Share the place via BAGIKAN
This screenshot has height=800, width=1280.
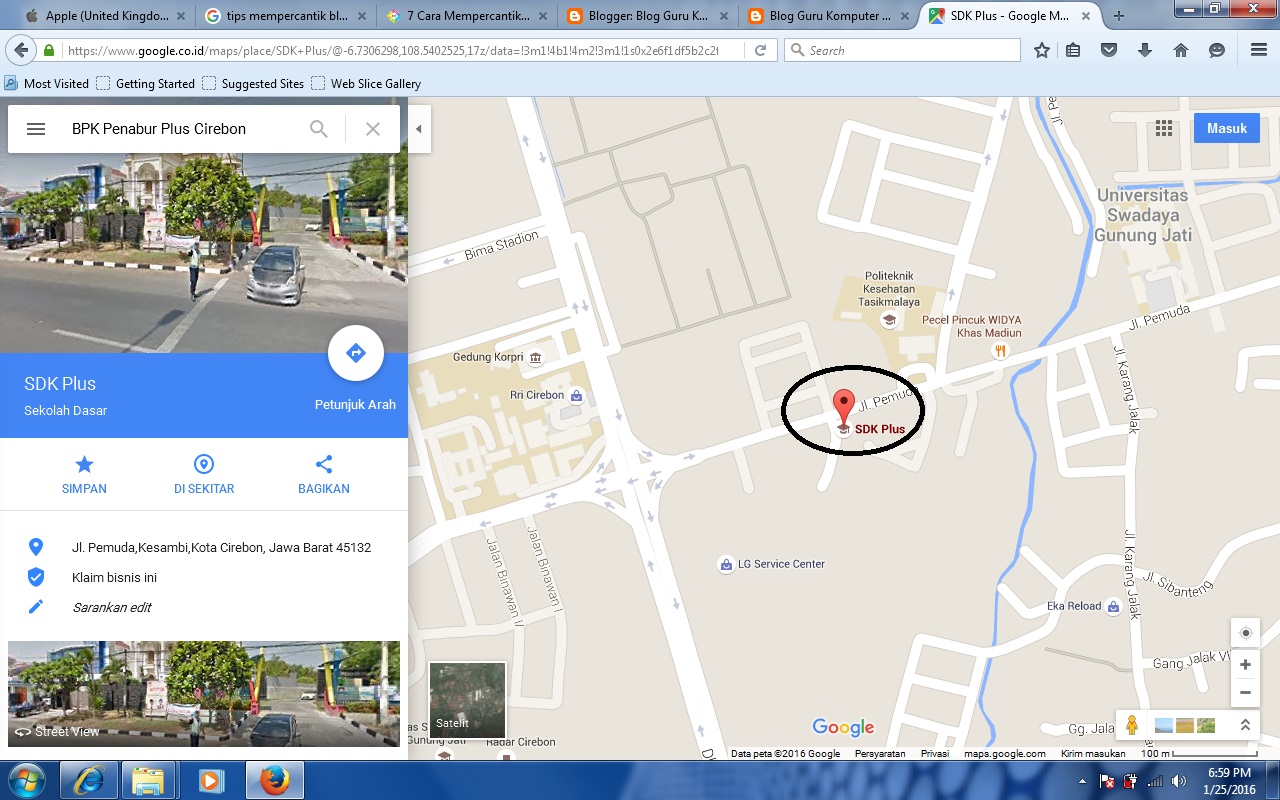tap(324, 474)
